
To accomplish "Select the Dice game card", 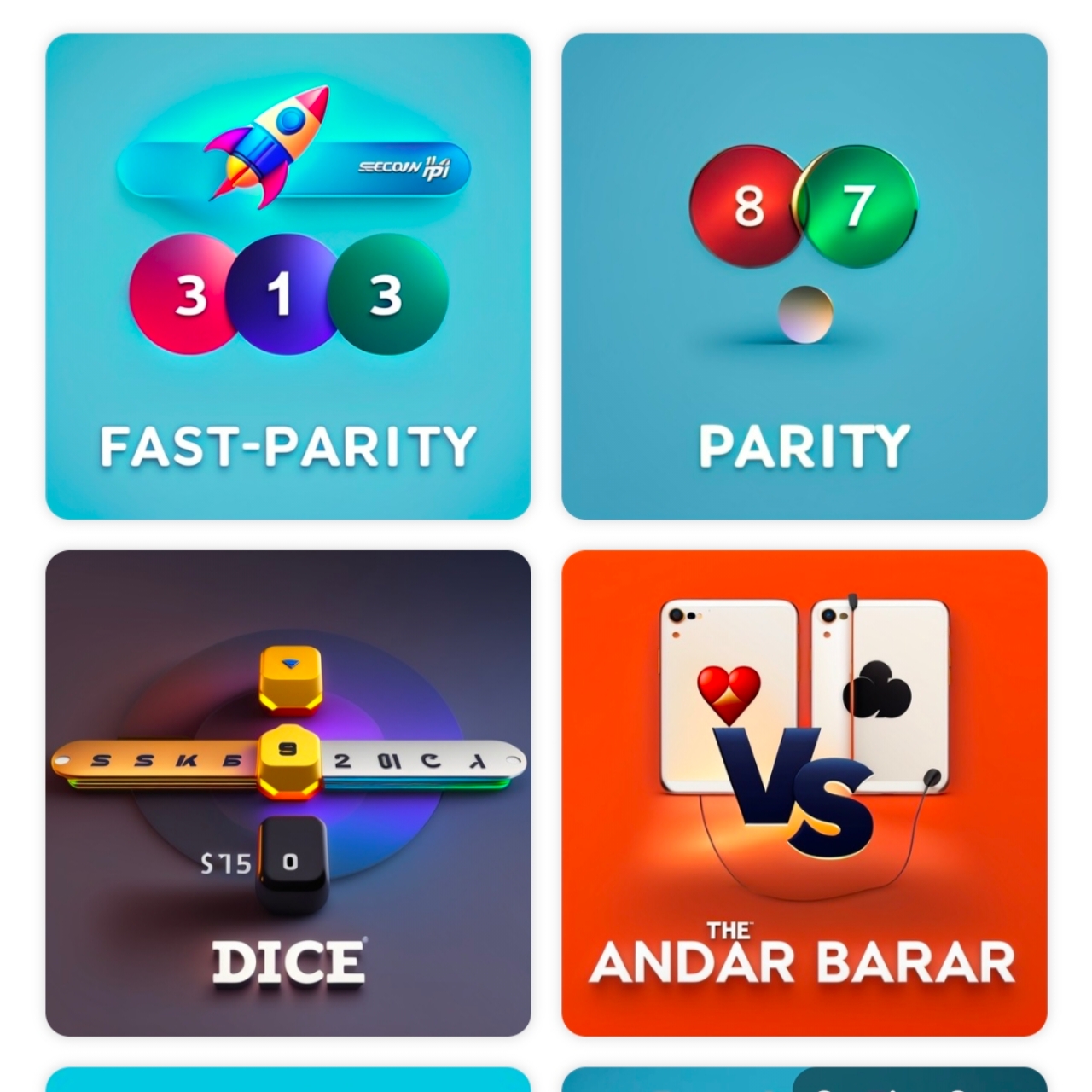I will point(288,793).
